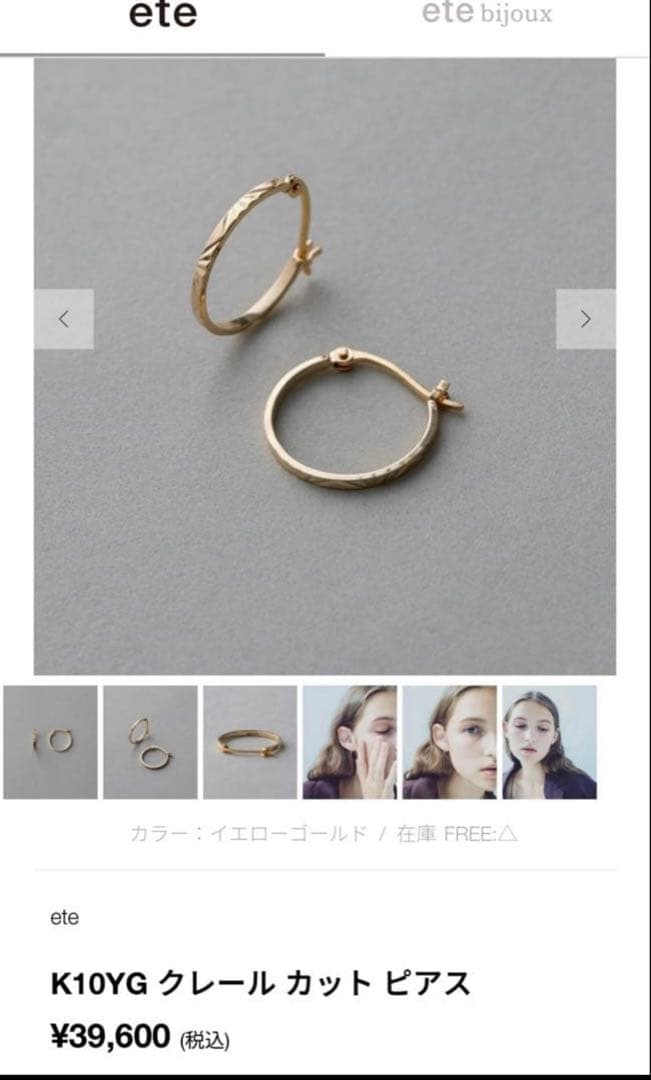View model photo with hand covering face
Screen dimensions: 651x1080
pos(350,742)
